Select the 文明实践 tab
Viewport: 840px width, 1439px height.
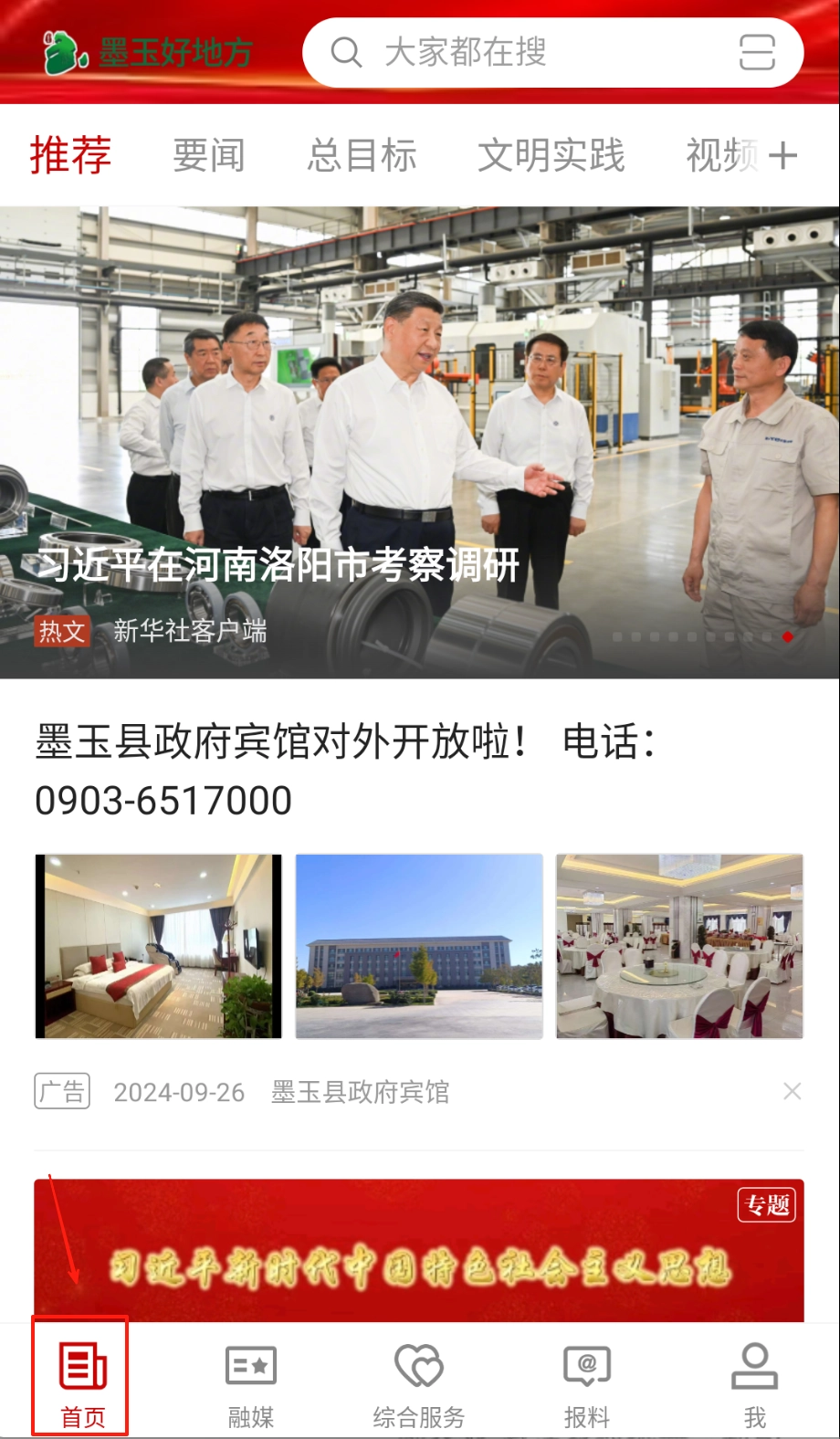(x=551, y=155)
